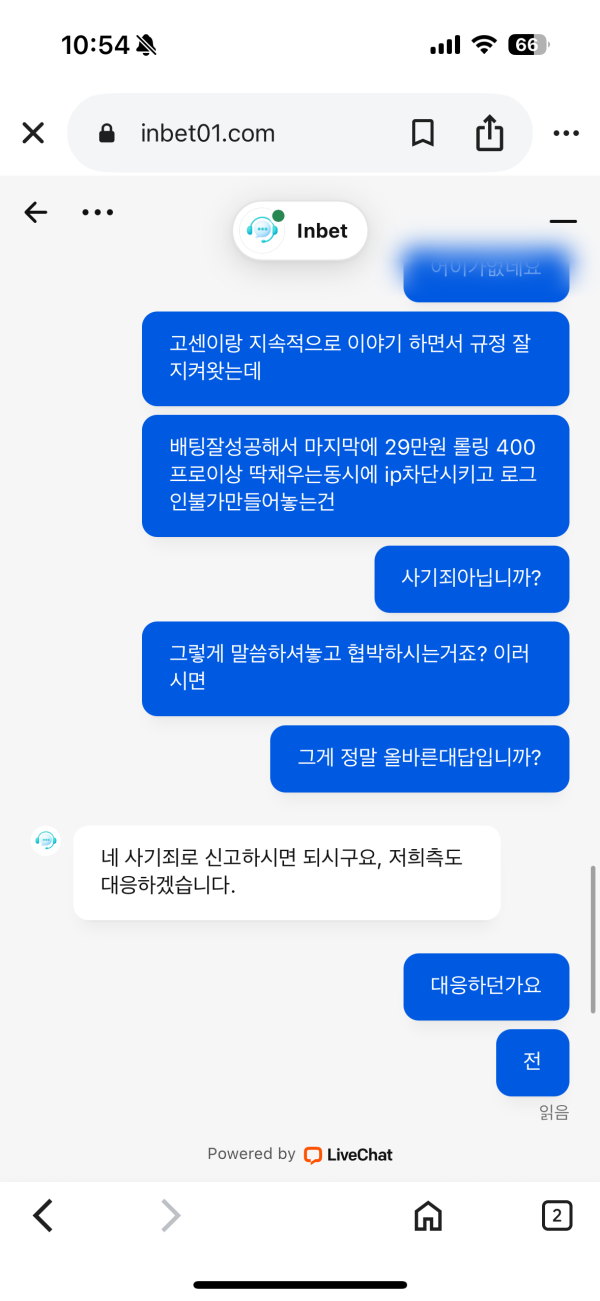This screenshot has height=1301, width=600.
Task: Go to the browser home page
Action: pos(428,1216)
